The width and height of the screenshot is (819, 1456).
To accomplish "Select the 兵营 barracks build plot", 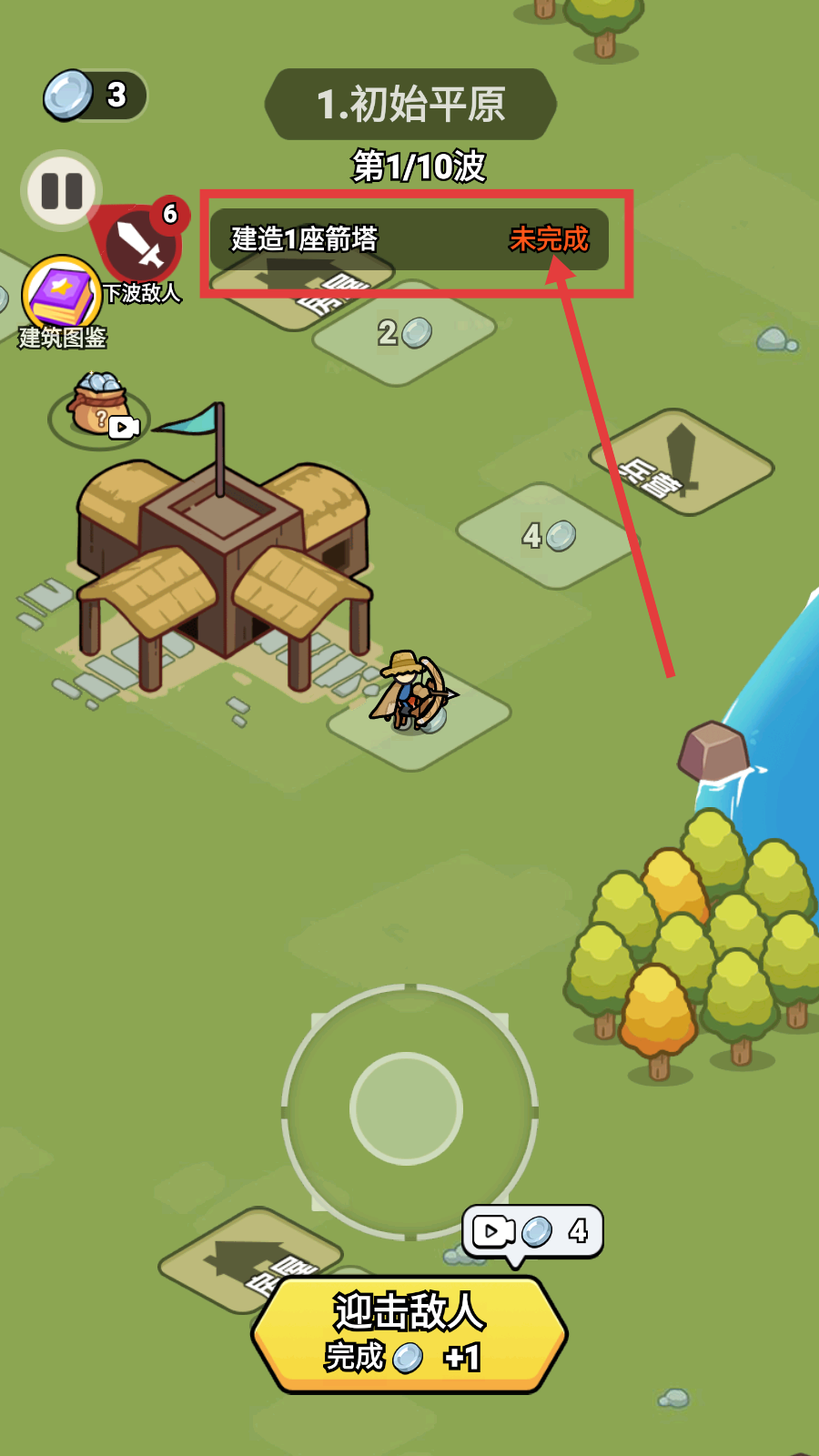I will [682, 462].
